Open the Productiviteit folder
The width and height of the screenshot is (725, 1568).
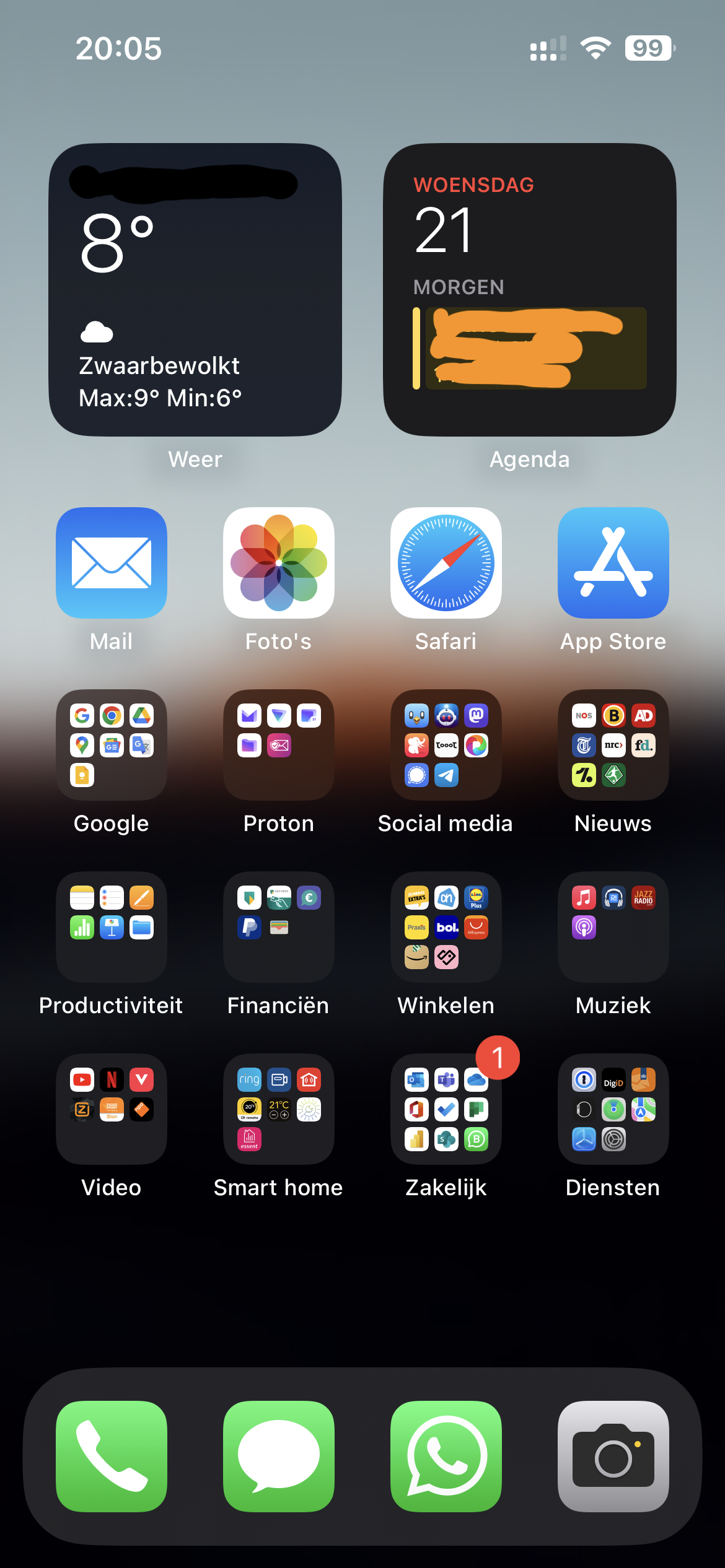click(x=112, y=927)
